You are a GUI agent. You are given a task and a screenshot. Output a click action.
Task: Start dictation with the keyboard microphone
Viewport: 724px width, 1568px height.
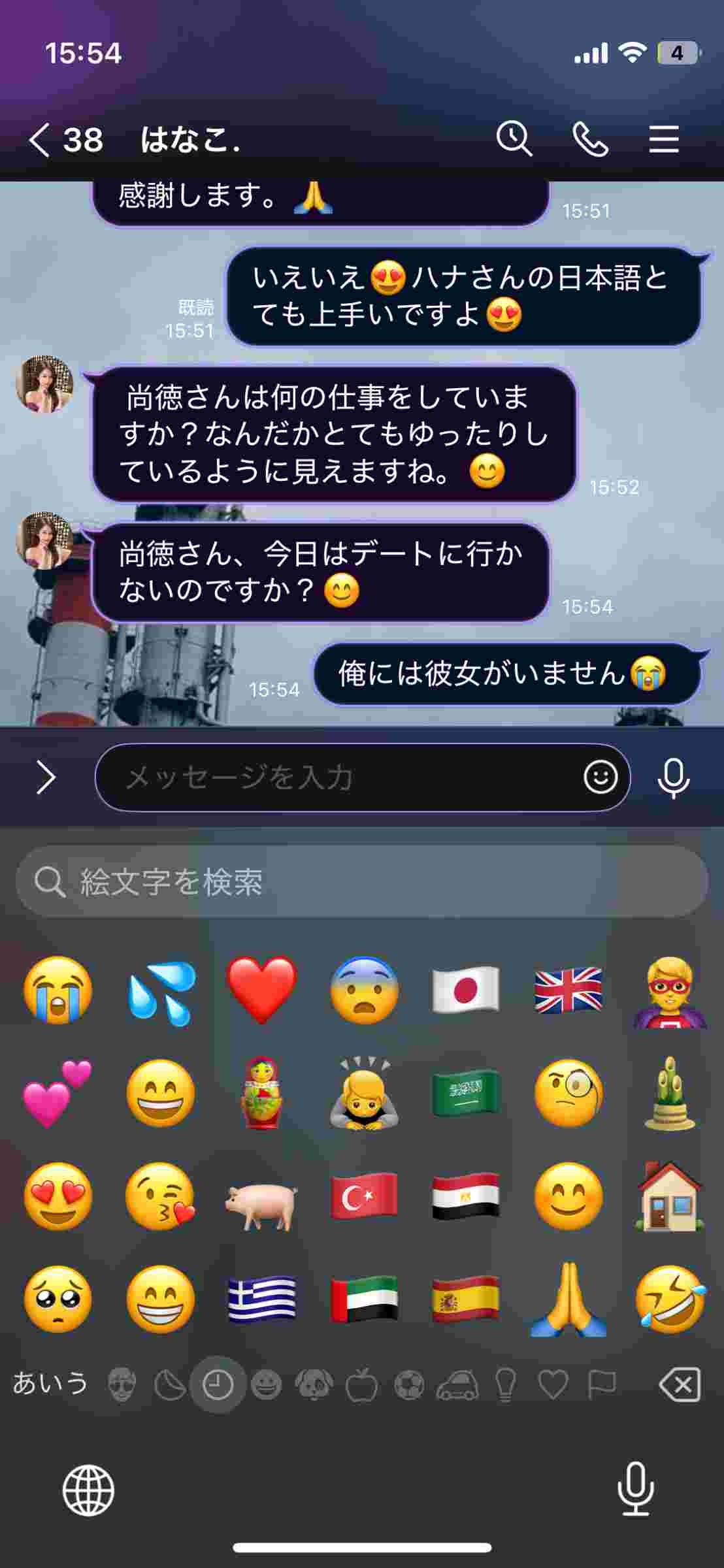pyautogui.click(x=635, y=1489)
